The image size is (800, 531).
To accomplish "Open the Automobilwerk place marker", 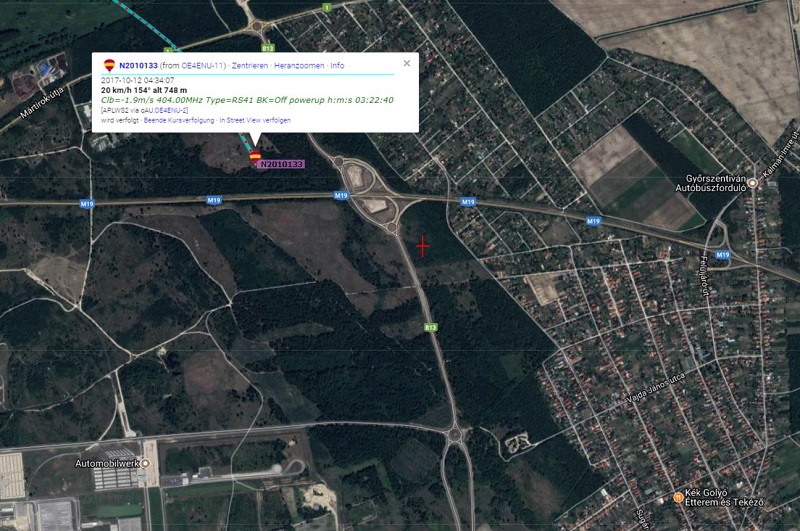I will click(145, 464).
